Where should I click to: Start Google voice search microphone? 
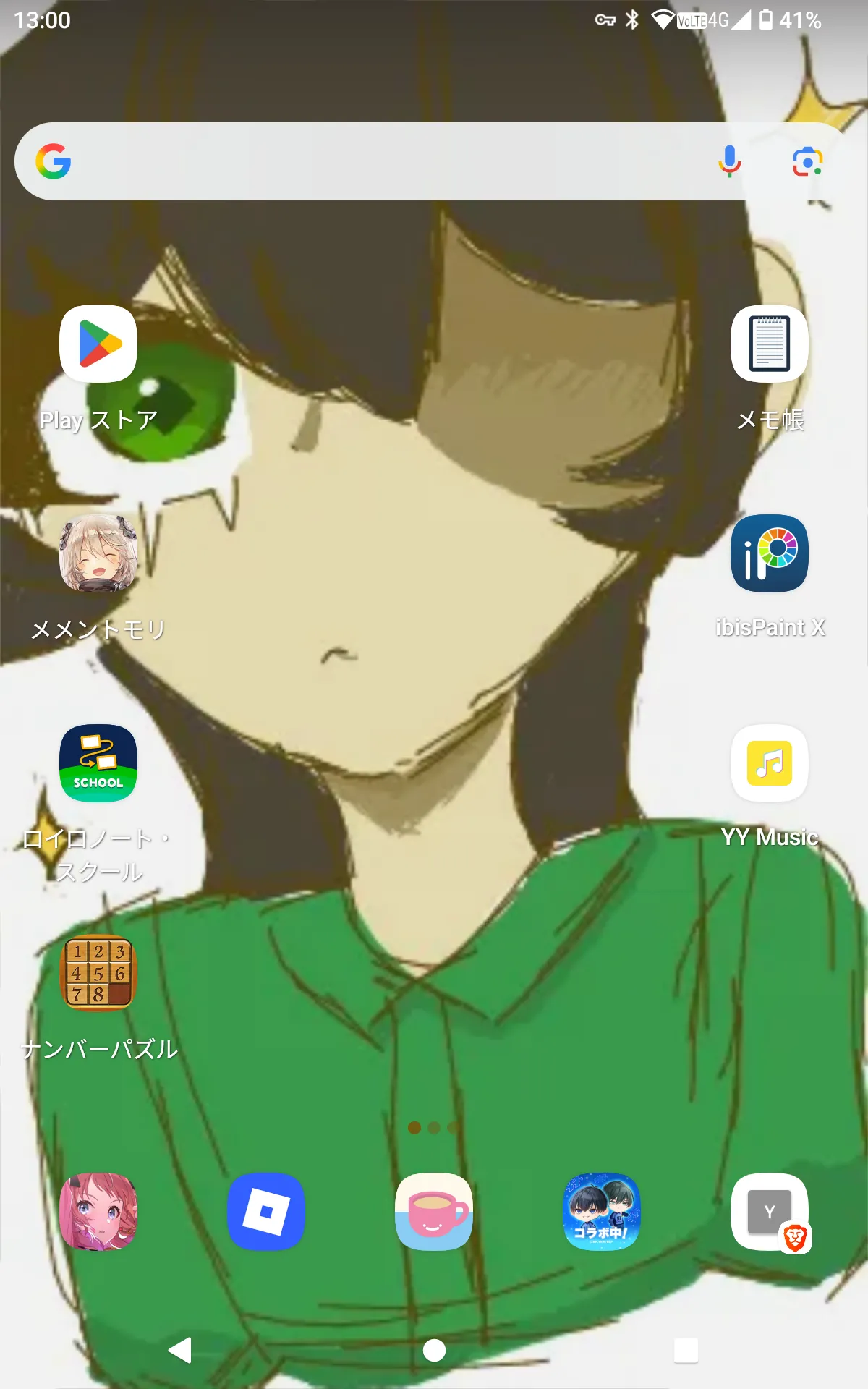coord(729,161)
